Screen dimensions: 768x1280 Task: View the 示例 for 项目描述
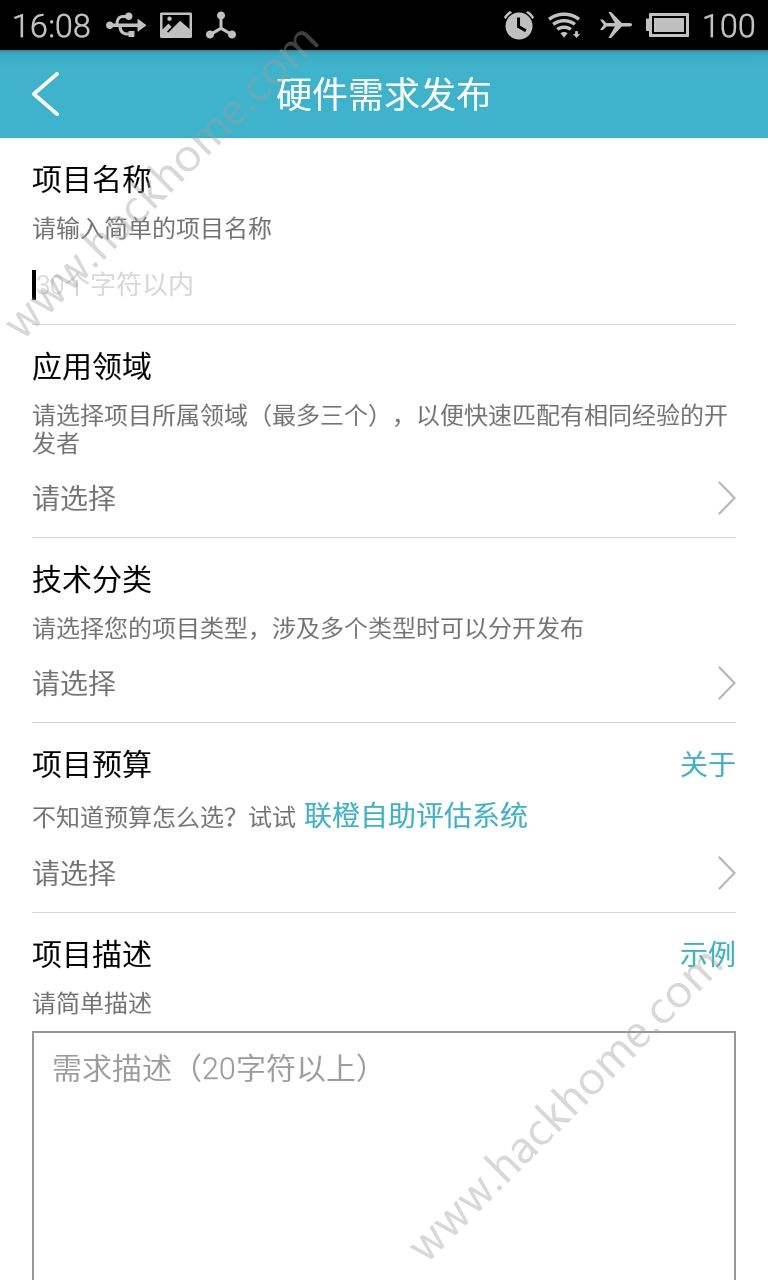point(707,955)
